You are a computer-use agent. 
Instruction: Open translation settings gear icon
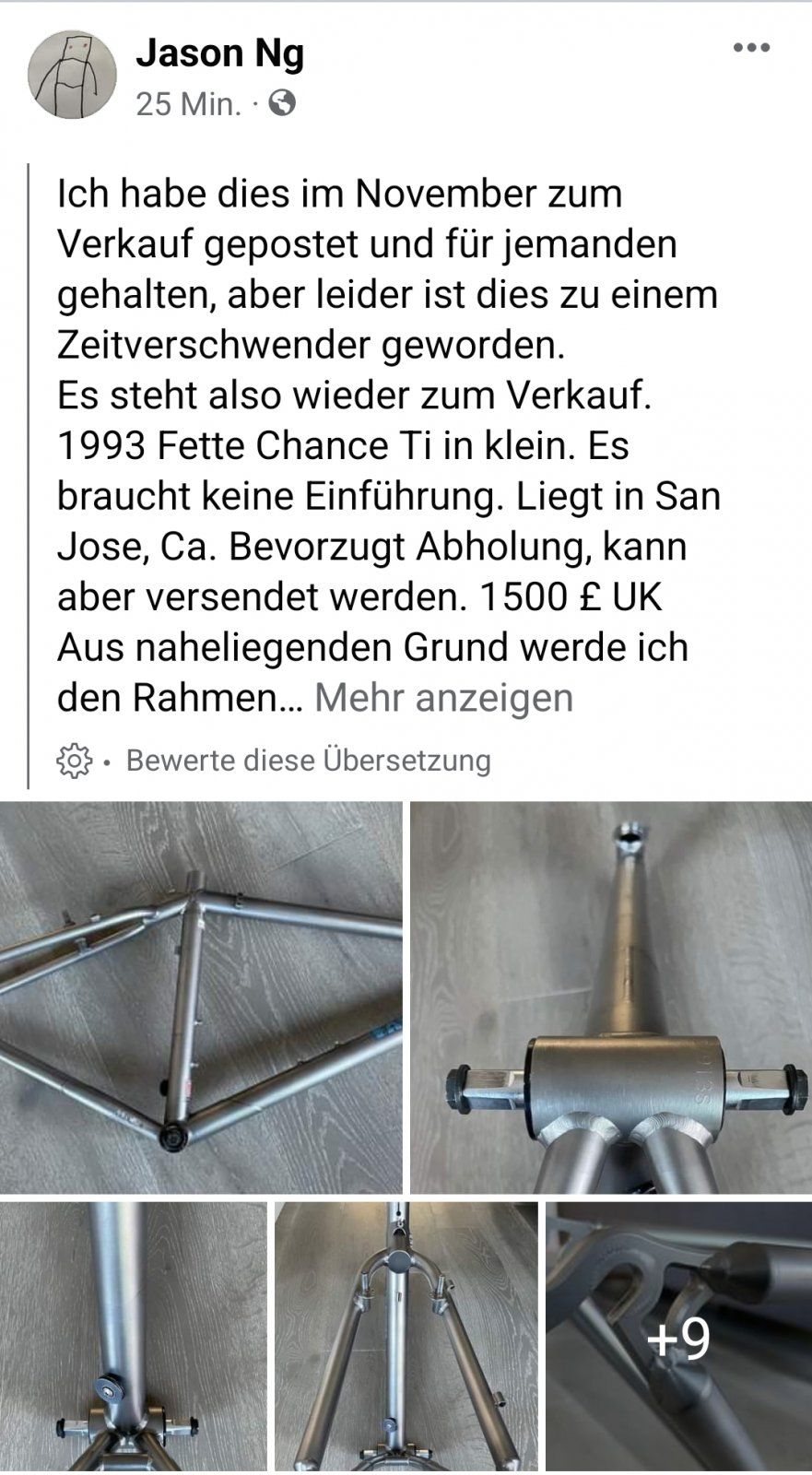[74, 761]
